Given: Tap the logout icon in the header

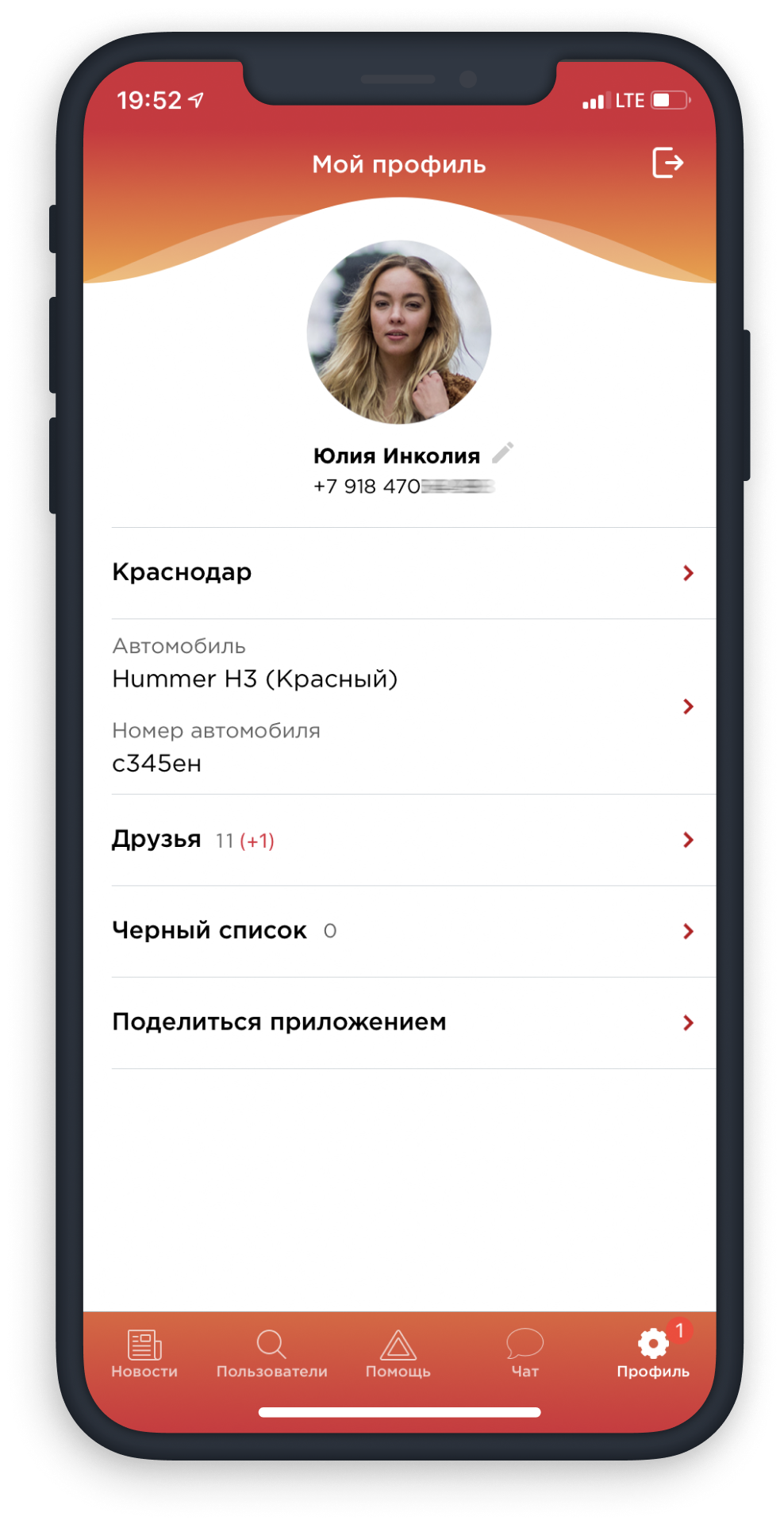Looking at the screenshot, I should pos(667,163).
